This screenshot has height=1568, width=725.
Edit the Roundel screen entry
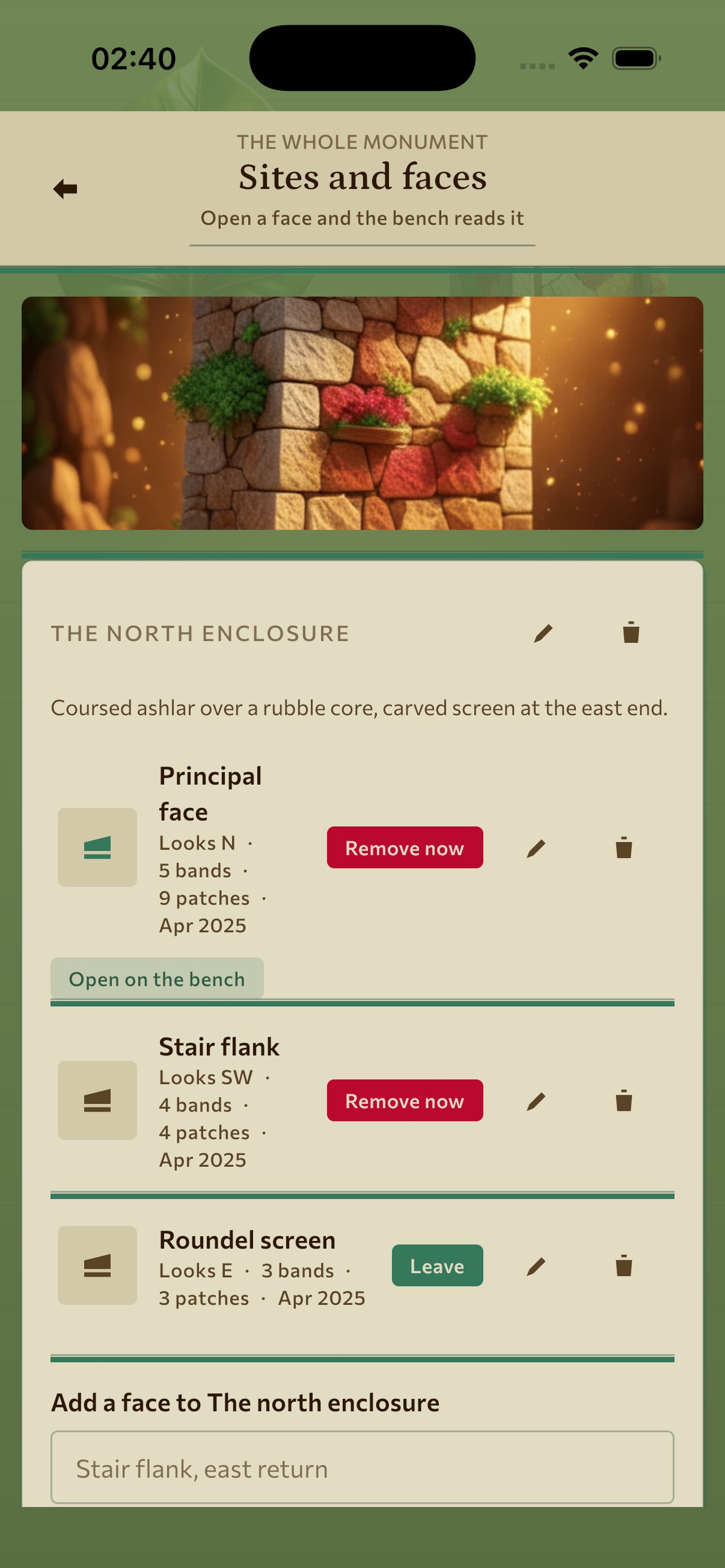pyautogui.click(x=536, y=1265)
